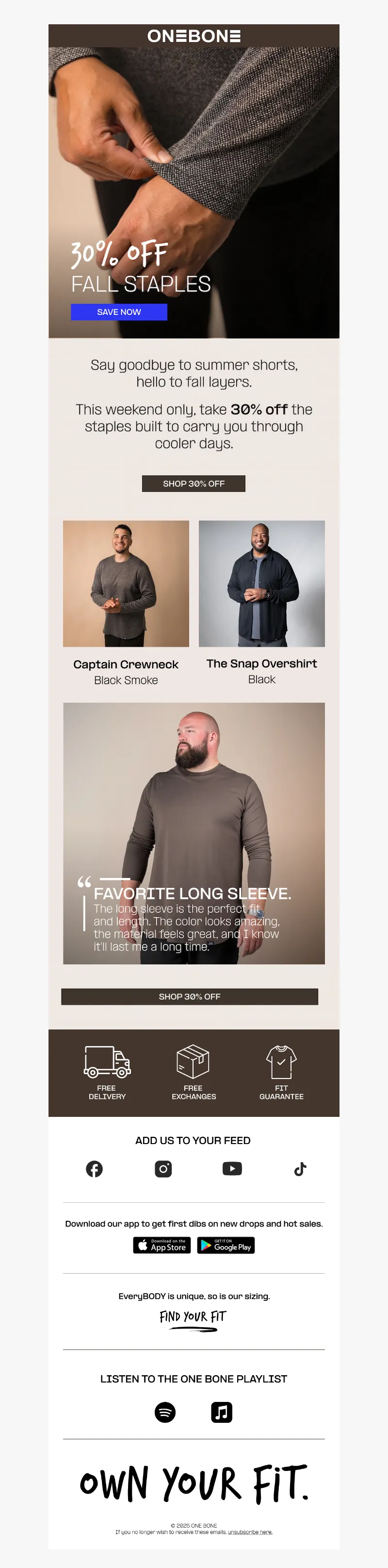Tap Shop 30% Off under the weekend offer text
This screenshot has width=388, height=1568.
(194, 483)
